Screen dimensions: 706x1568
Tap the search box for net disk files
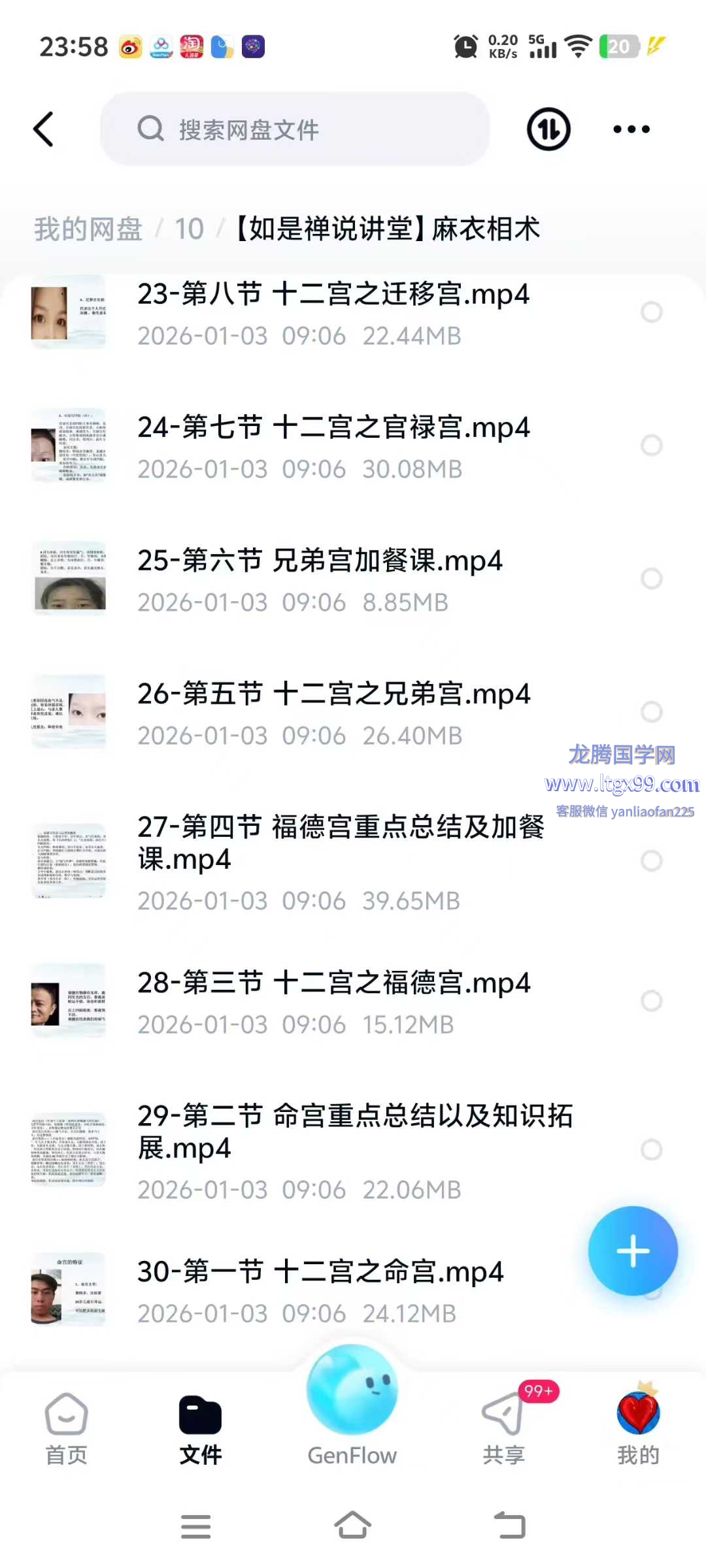[x=294, y=129]
